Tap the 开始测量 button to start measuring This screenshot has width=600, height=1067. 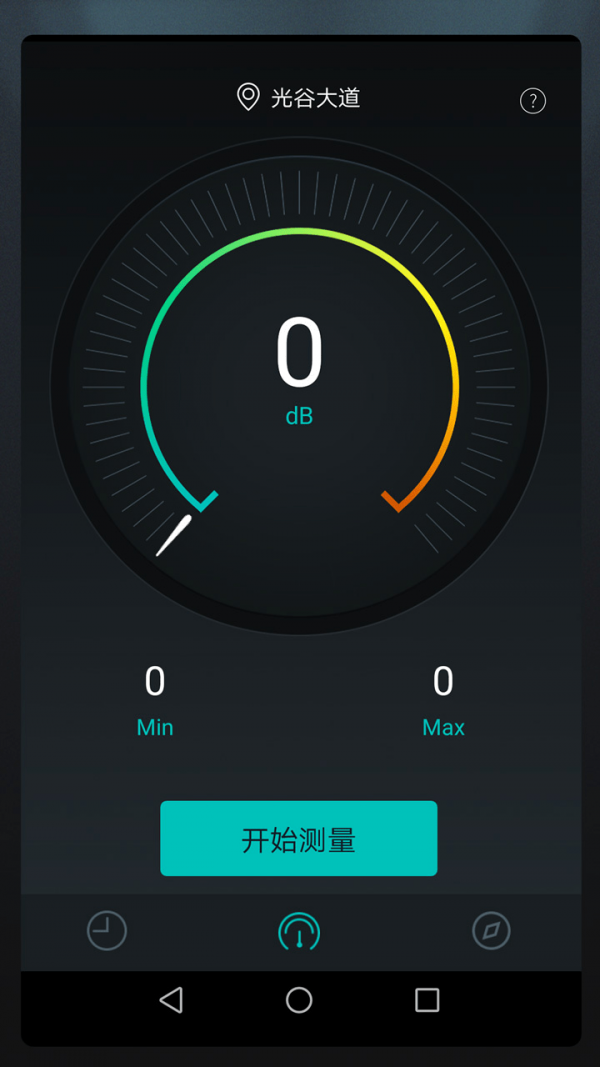(x=299, y=839)
